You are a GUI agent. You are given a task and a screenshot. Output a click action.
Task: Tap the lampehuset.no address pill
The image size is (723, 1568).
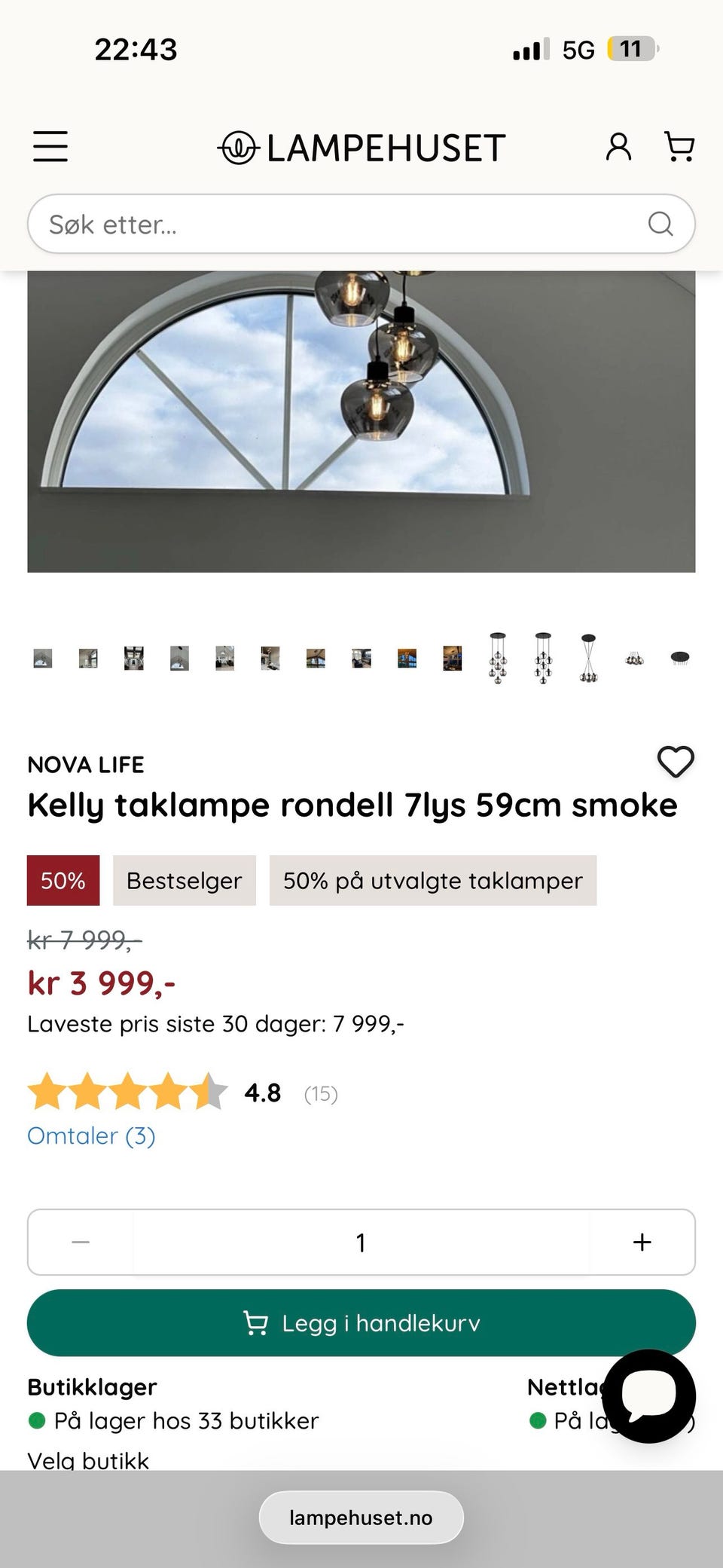click(361, 1518)
